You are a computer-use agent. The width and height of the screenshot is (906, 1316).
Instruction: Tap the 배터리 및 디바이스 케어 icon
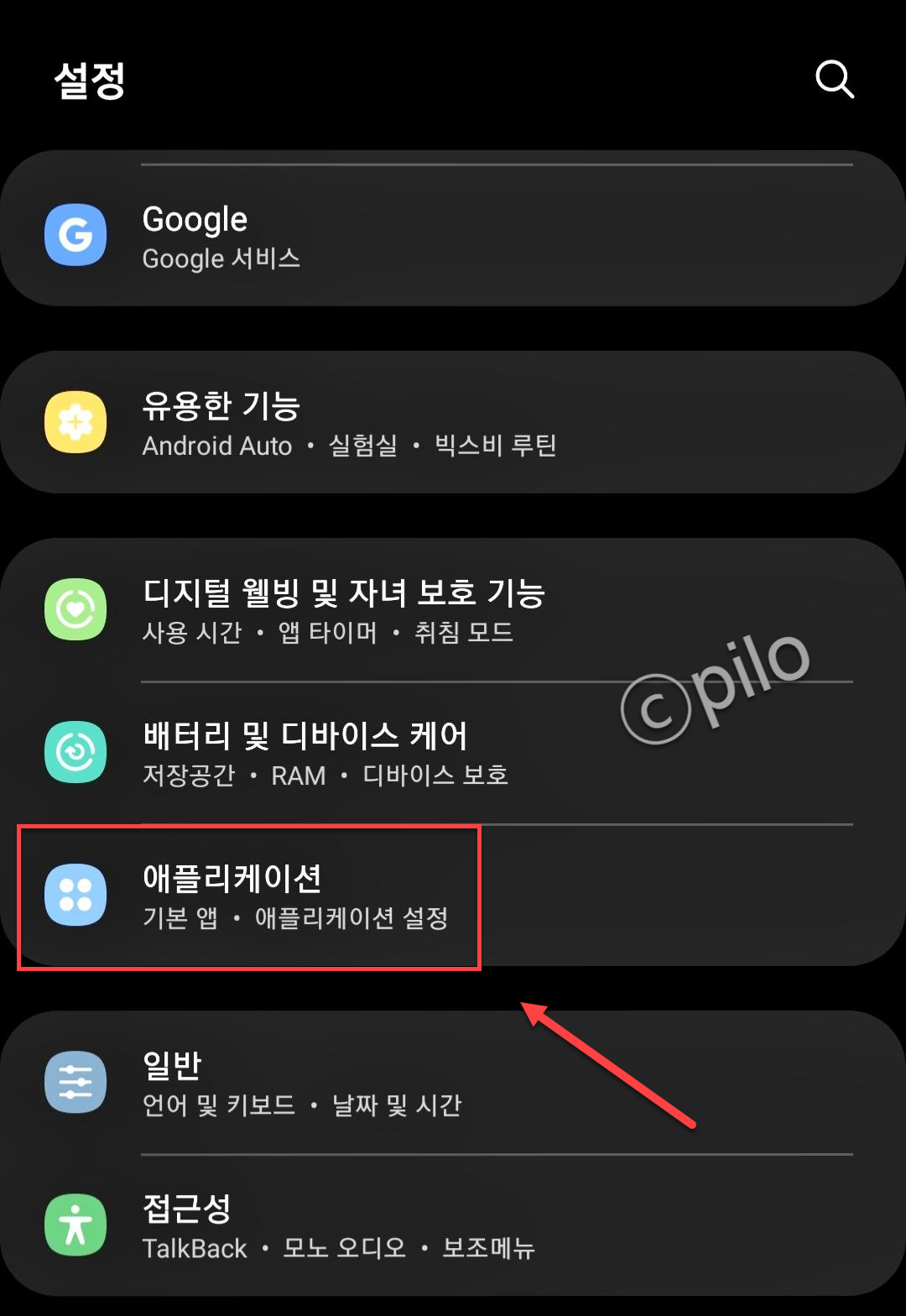point(75,752)
